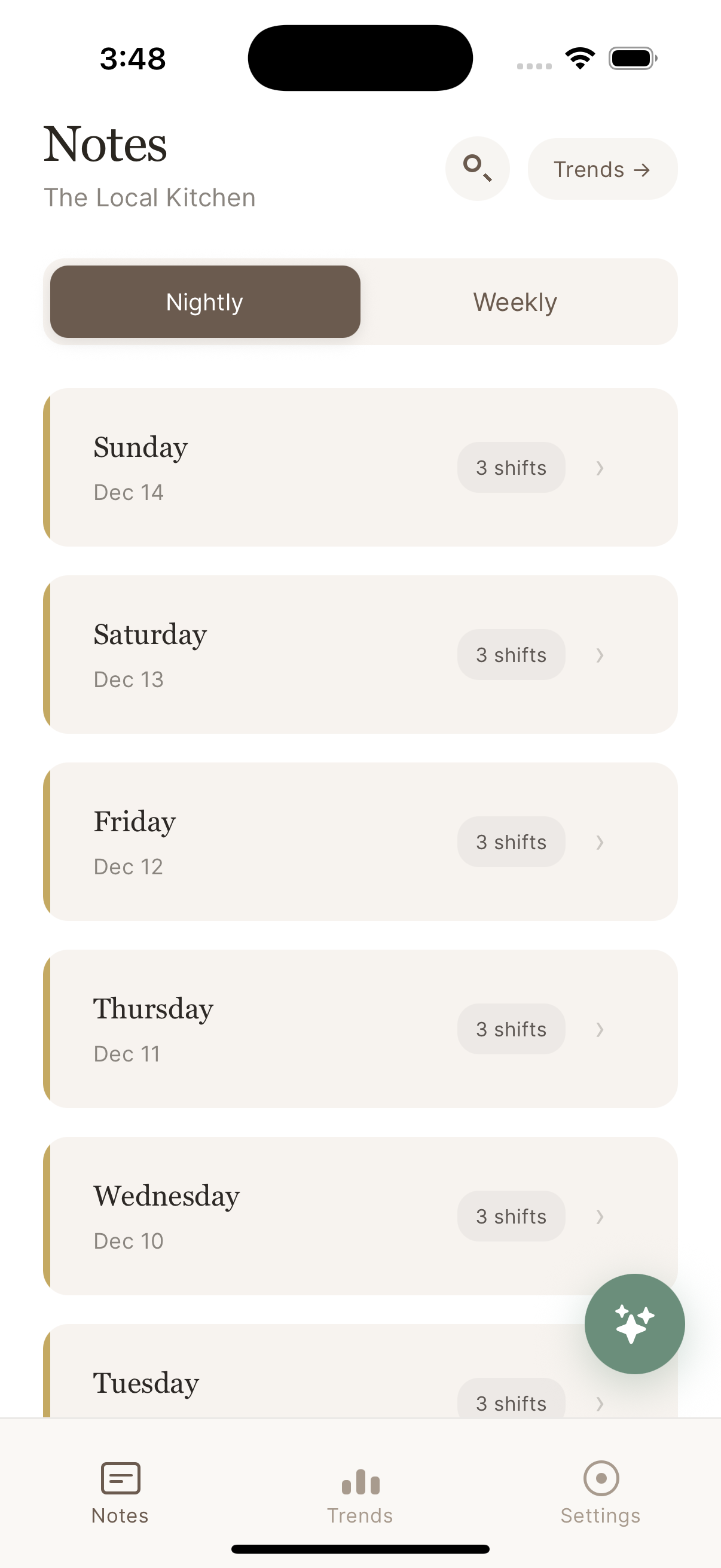721x1568 pixels.
Task: Select the Nightly segment
Action: click(205, 302)
